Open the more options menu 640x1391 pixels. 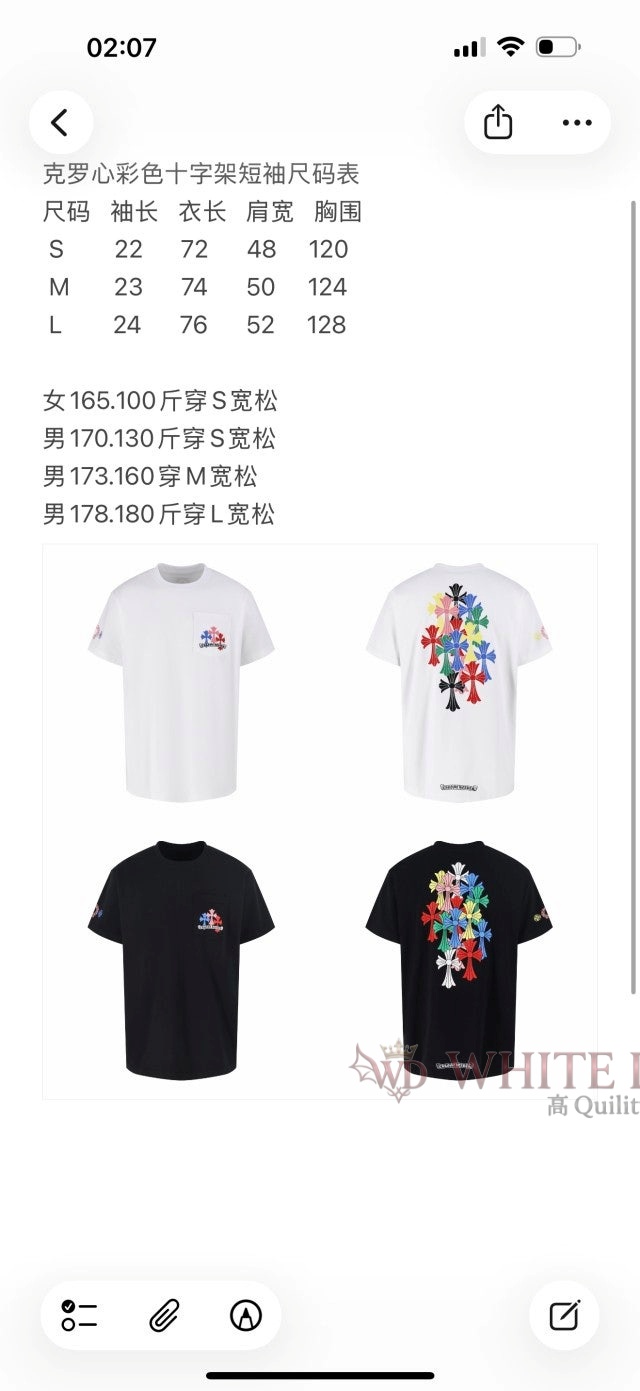coord(577,122)
